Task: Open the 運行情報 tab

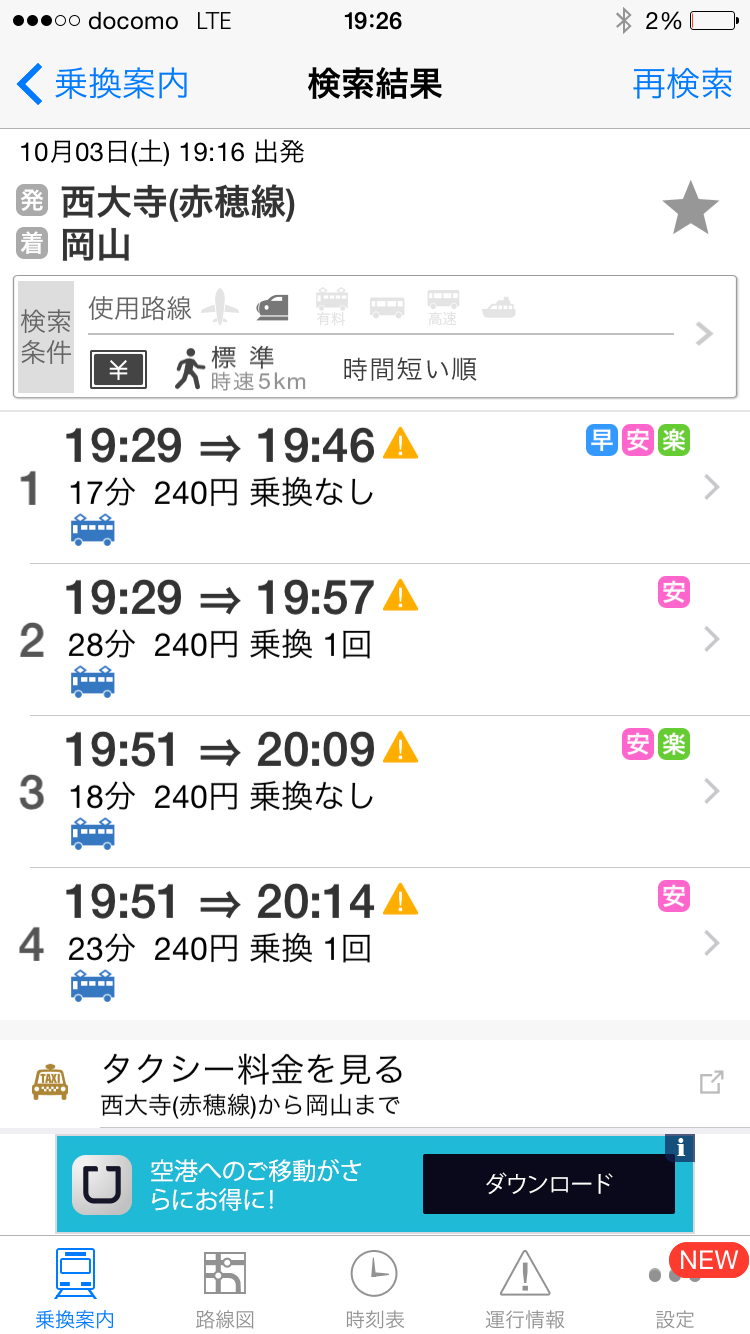Action: click(525, 1288)
